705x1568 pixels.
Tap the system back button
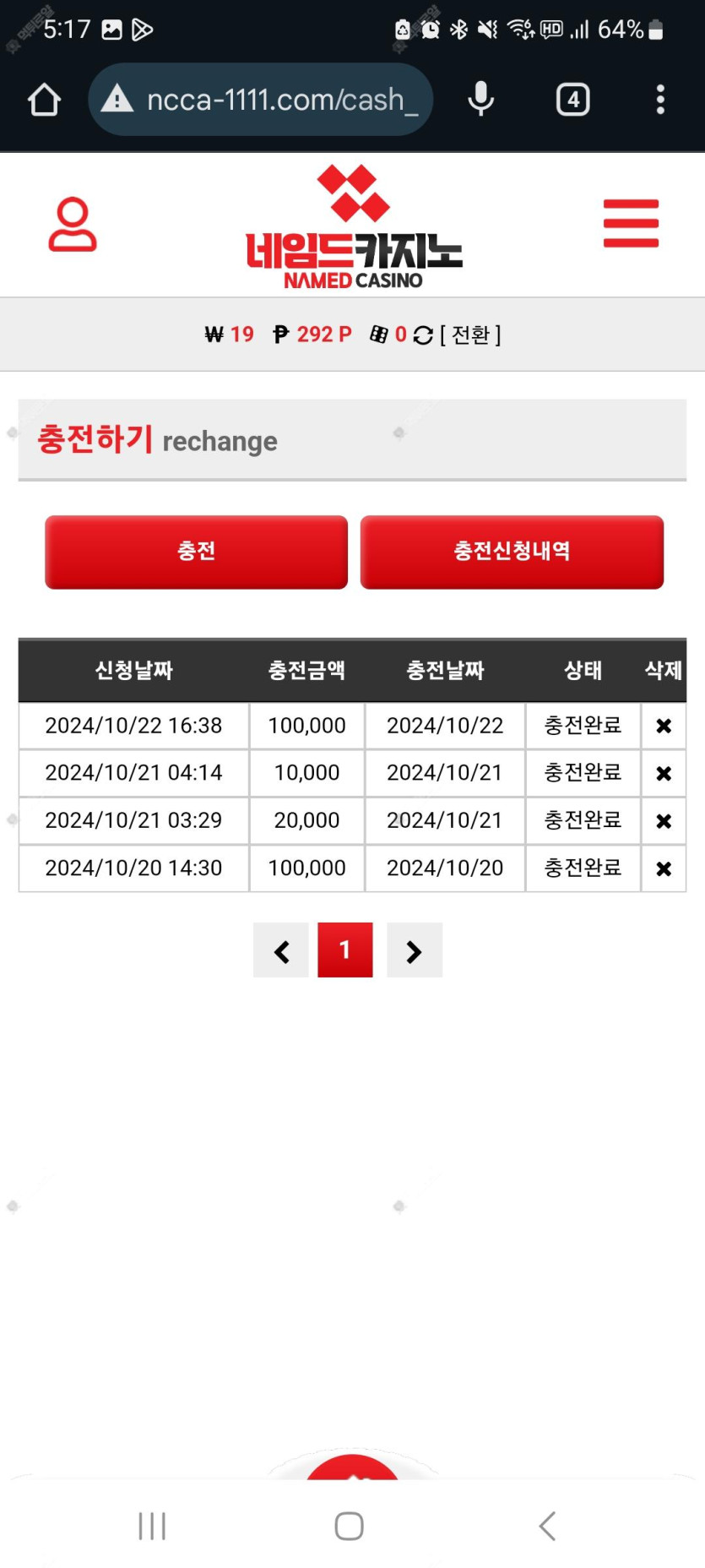(547, 1526)
